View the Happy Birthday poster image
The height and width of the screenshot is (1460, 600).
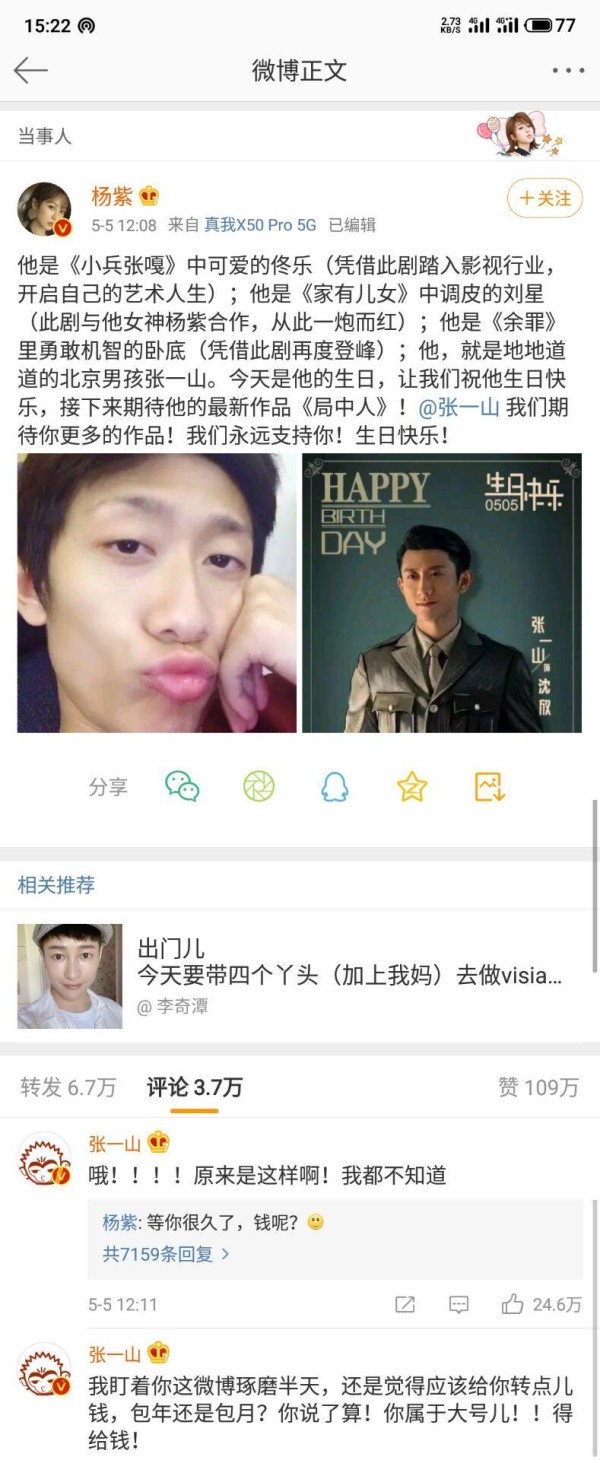click(x=442, y=592)
